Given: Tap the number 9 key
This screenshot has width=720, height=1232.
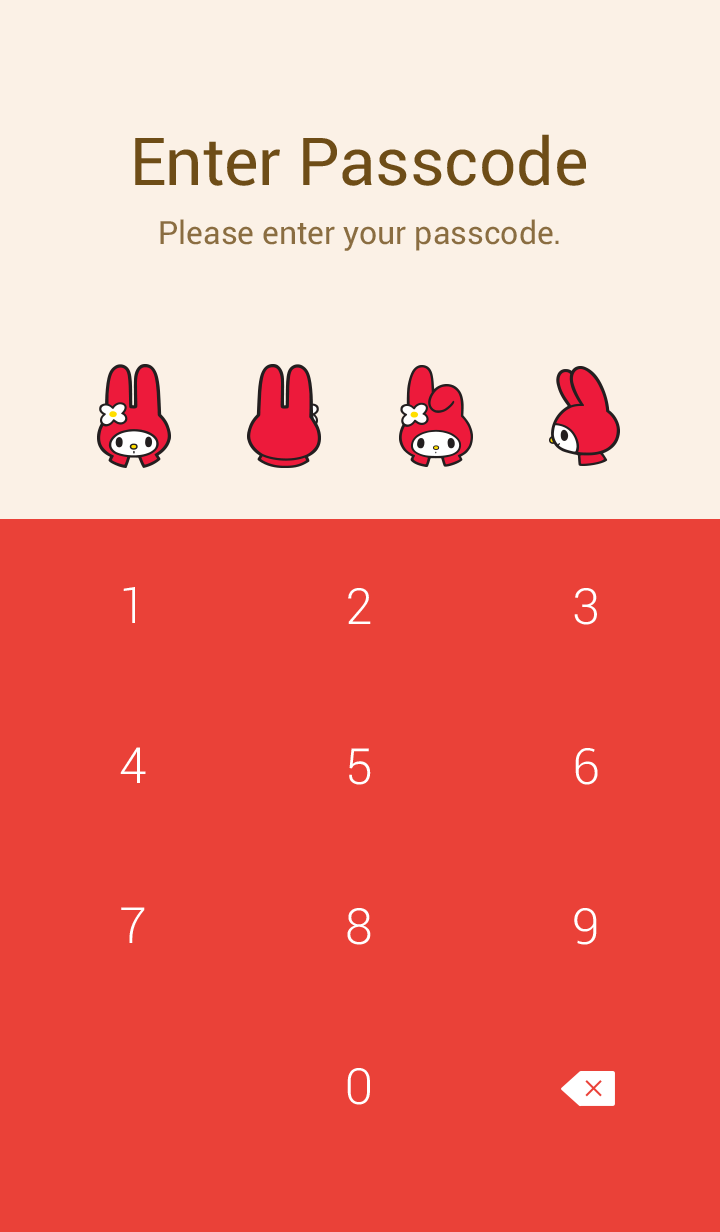Looking at the screenshot, I should (x=586, y=927).
